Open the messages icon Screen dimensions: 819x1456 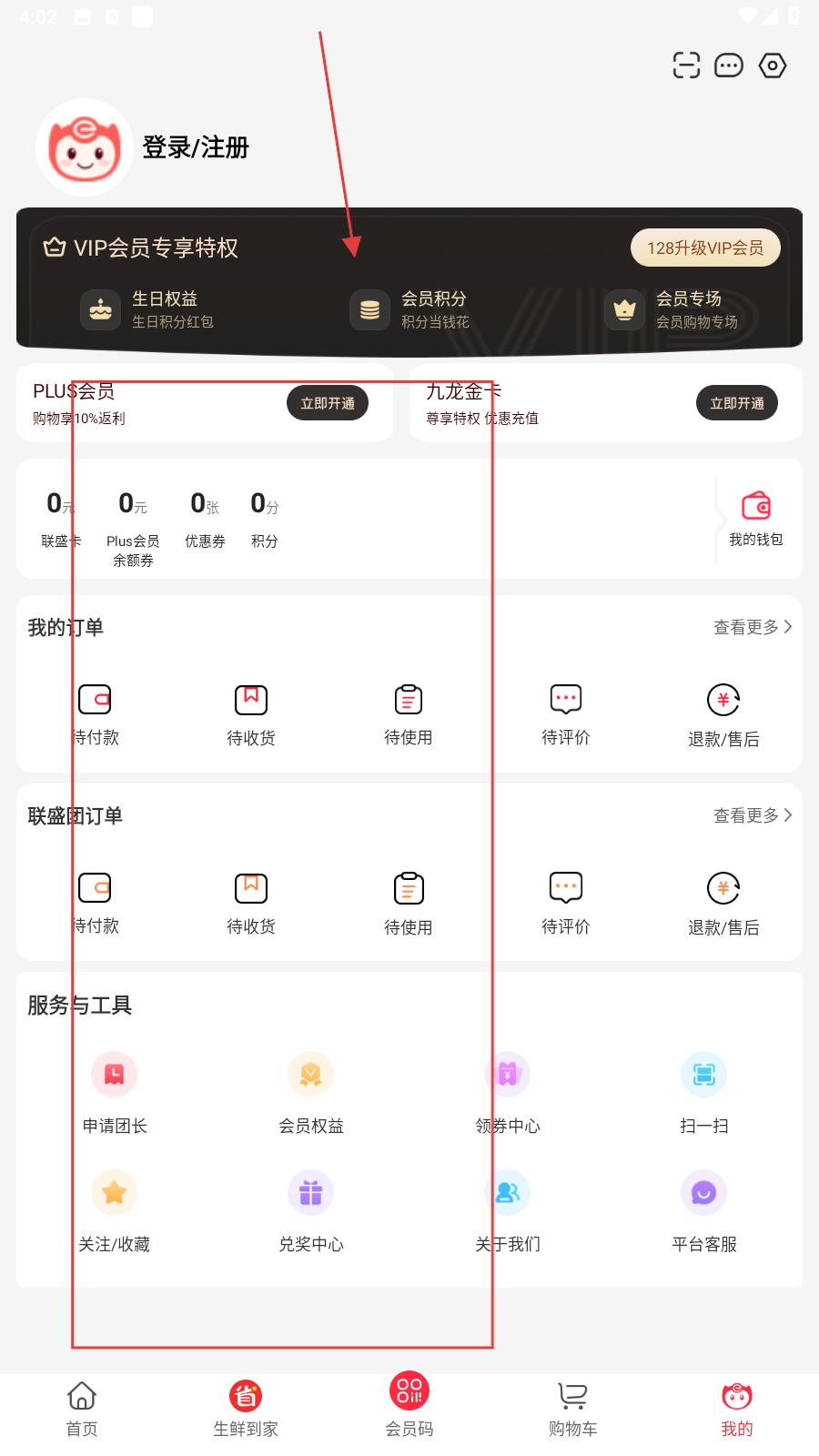[x=729, y=66]
